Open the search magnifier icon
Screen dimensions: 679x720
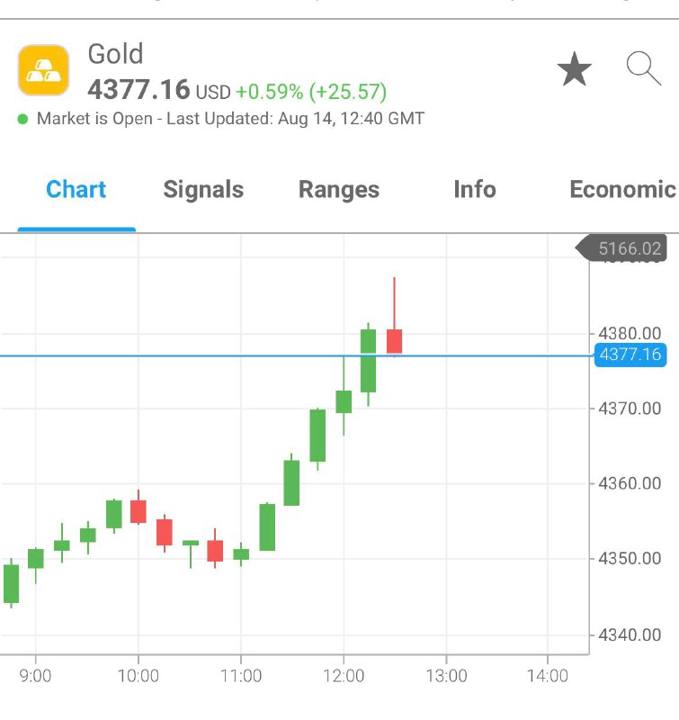[x=644, y=69]
